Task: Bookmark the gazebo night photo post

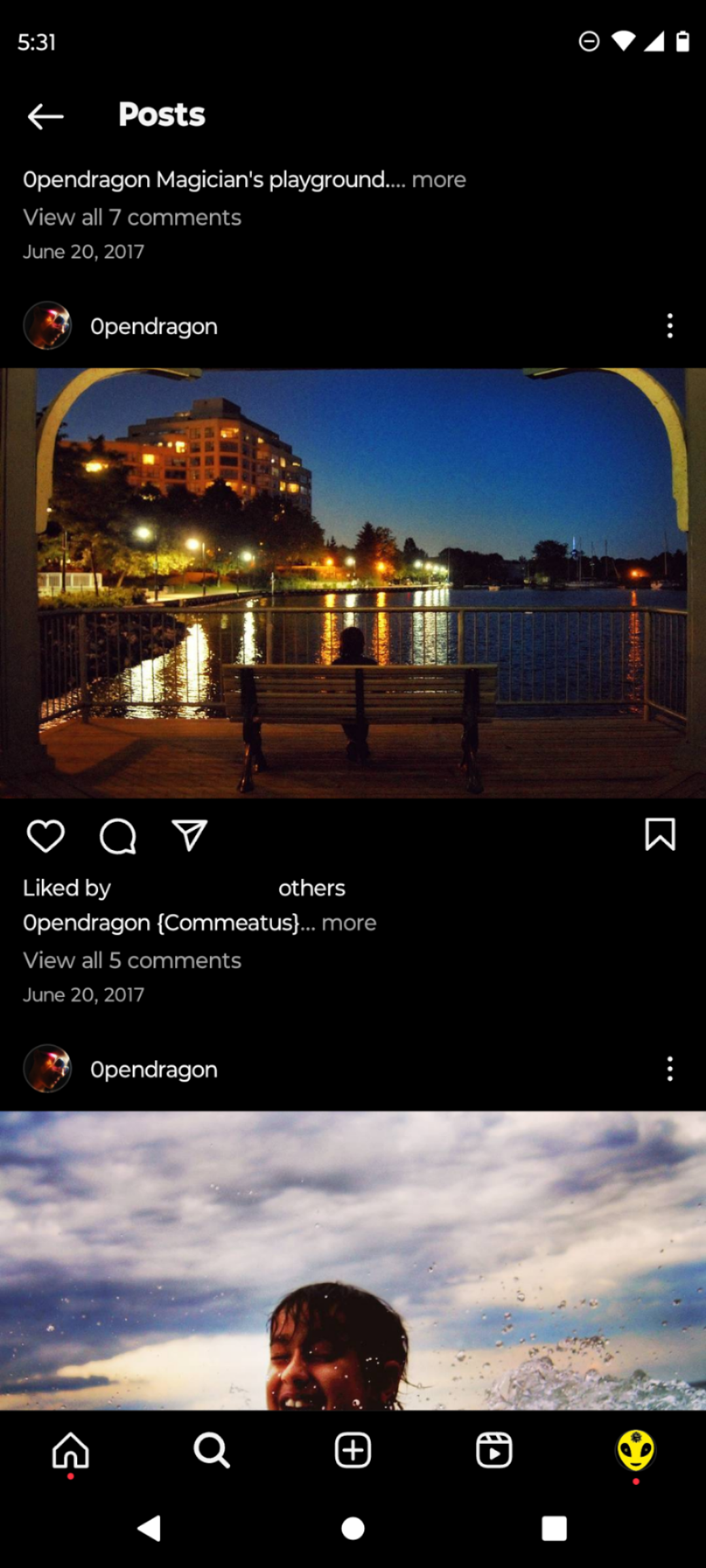Action: (660, 834)
